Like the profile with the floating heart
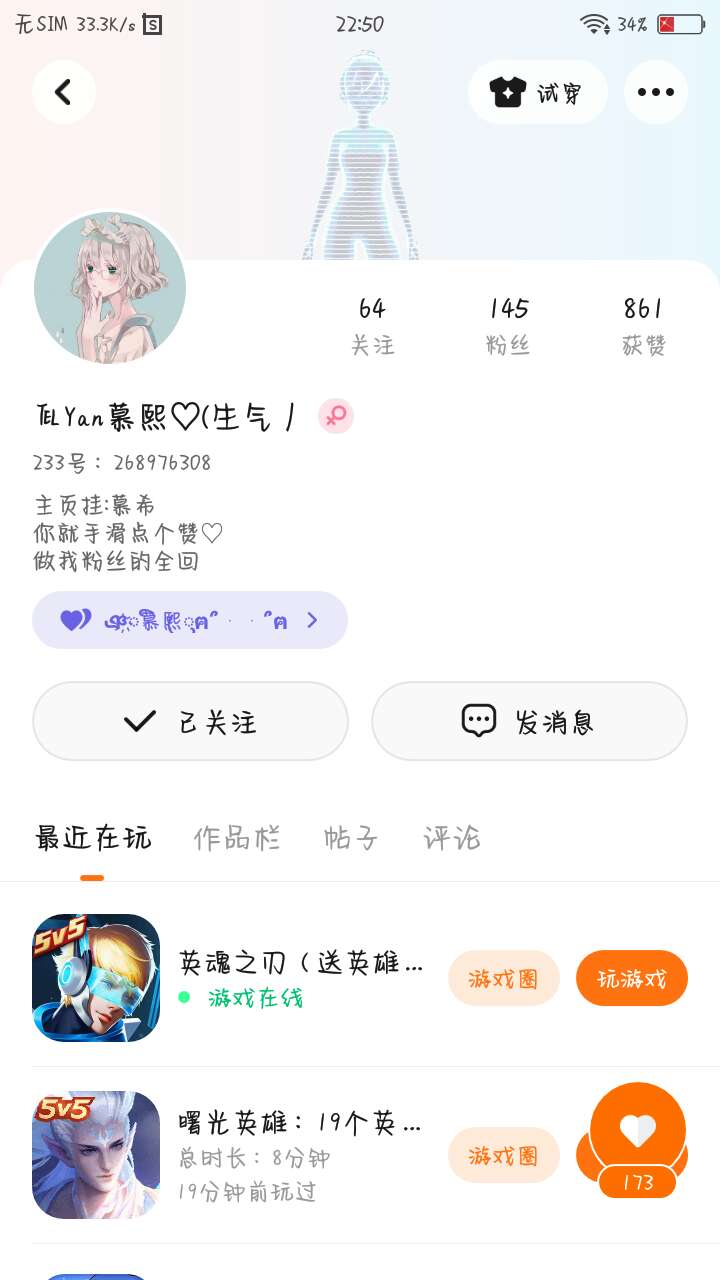The height and width of the screenshot is (1280, 720). (x=638, y=1132)
